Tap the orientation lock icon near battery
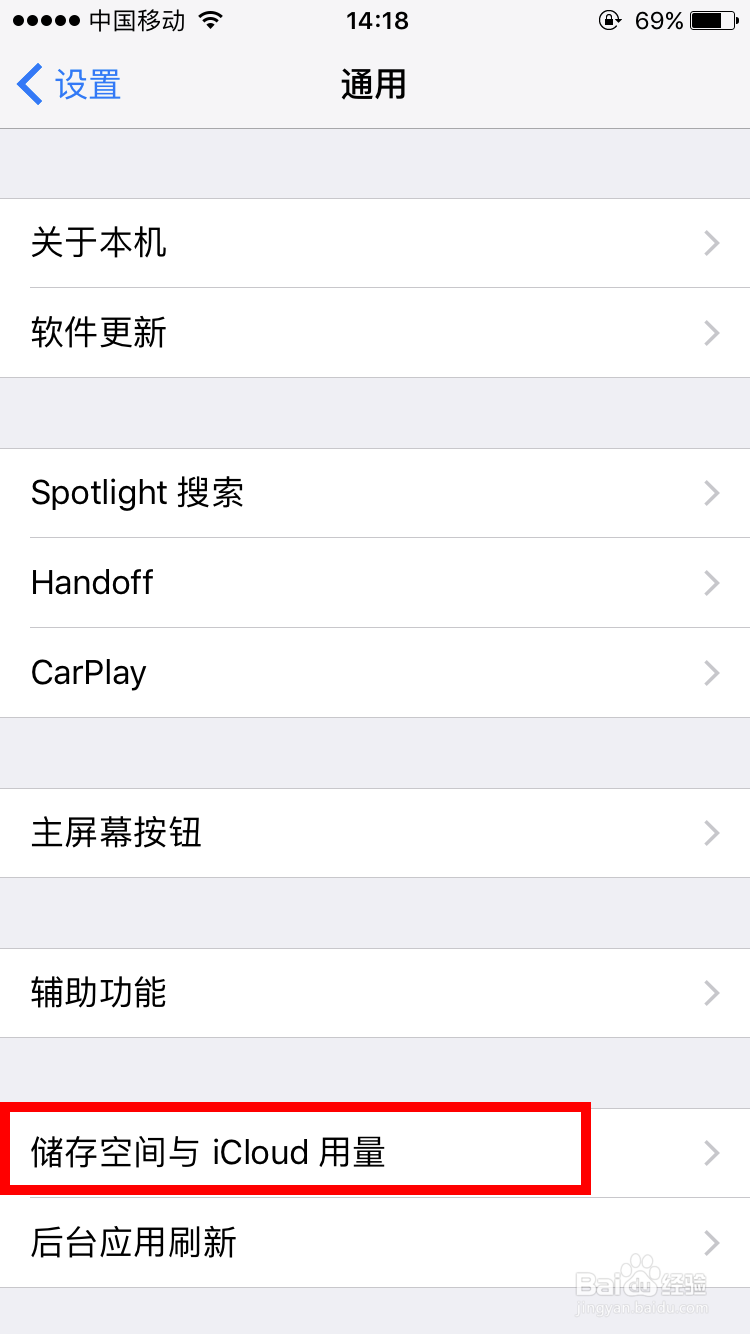This screenshot has width=750, height=1334. point(609,19)
